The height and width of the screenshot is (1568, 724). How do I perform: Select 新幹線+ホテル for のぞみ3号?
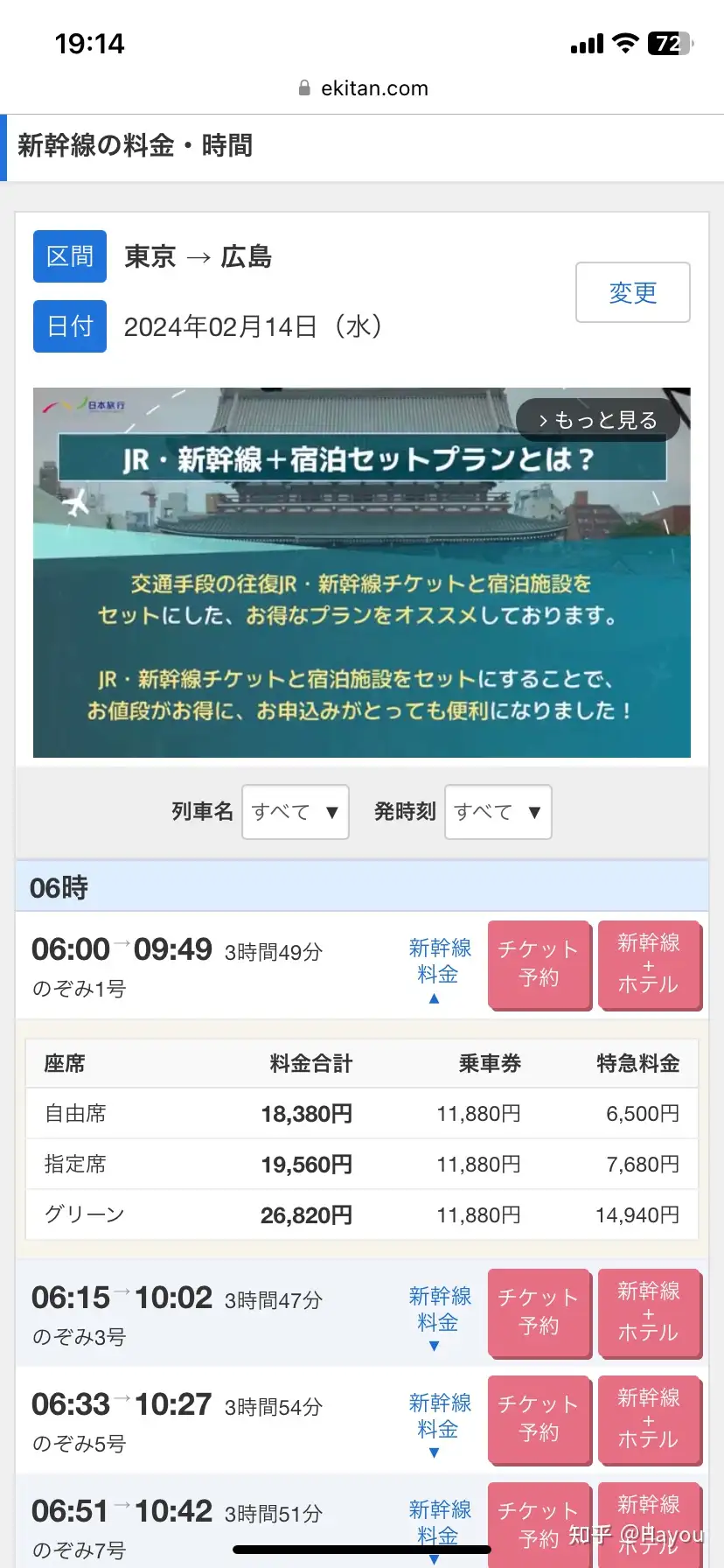(649, 1312)
